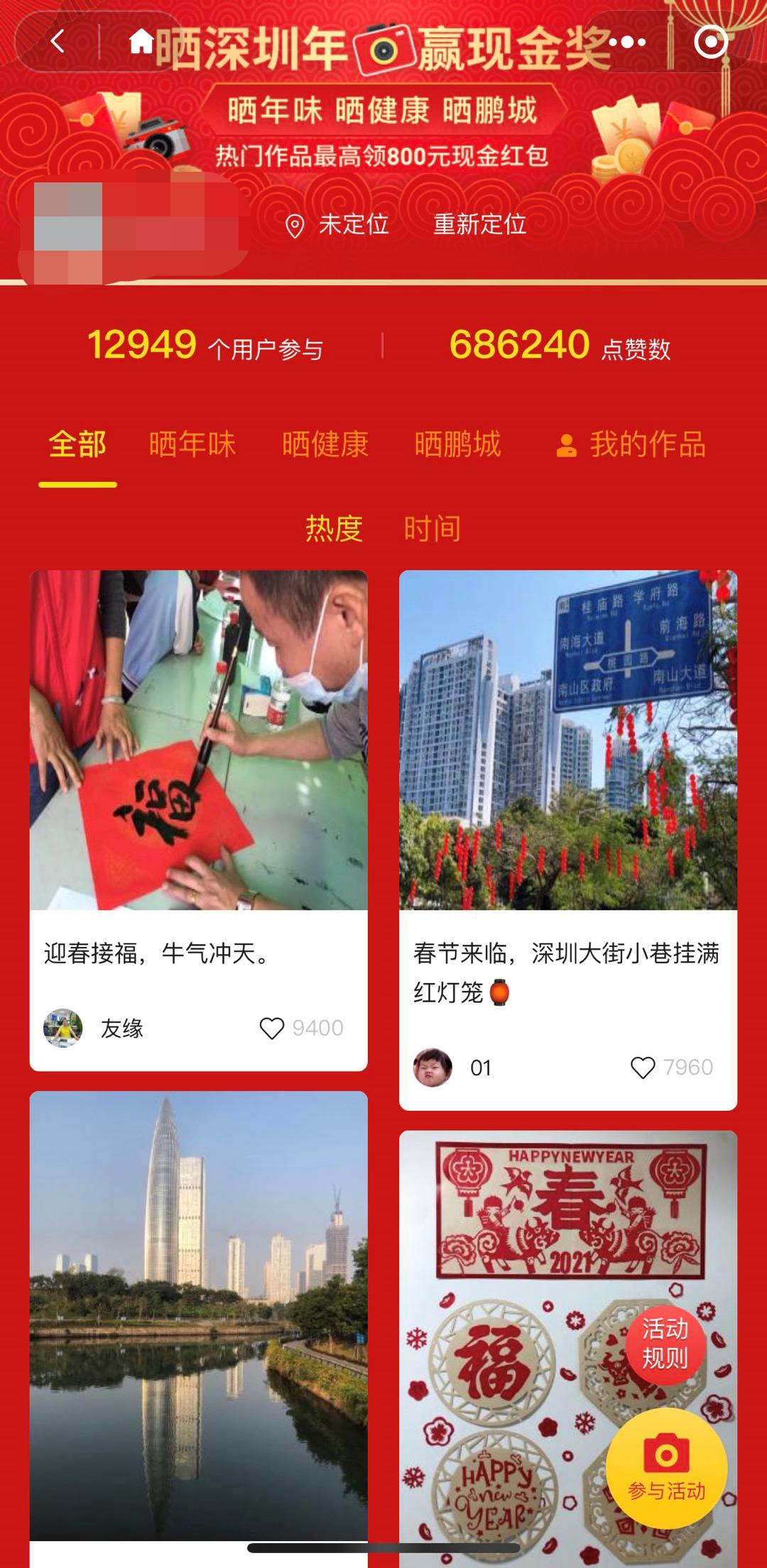Open the 晒鹏城 tab

click(457, 444)
